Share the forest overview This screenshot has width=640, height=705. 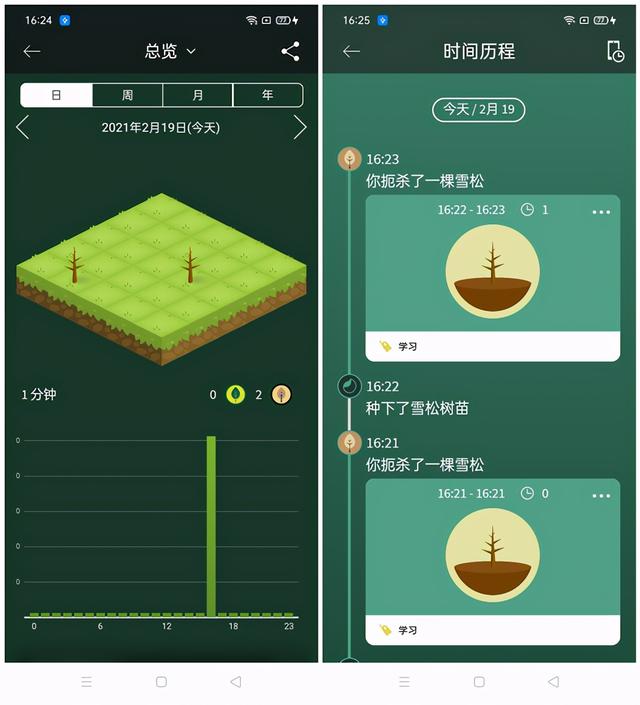[x=290, y=52]
